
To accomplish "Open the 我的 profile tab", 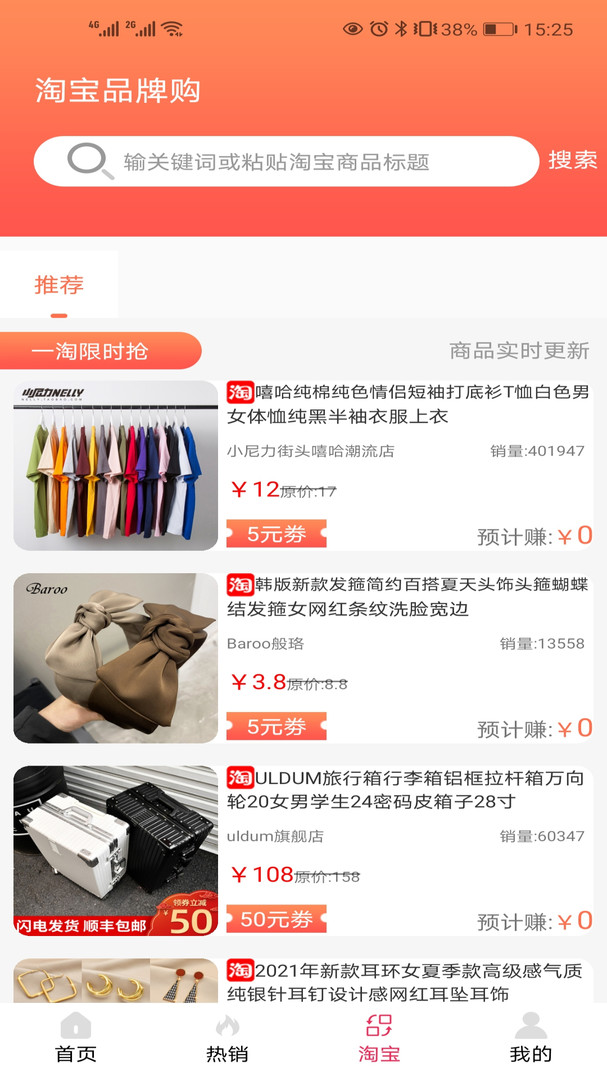I will click(531, 1038).
